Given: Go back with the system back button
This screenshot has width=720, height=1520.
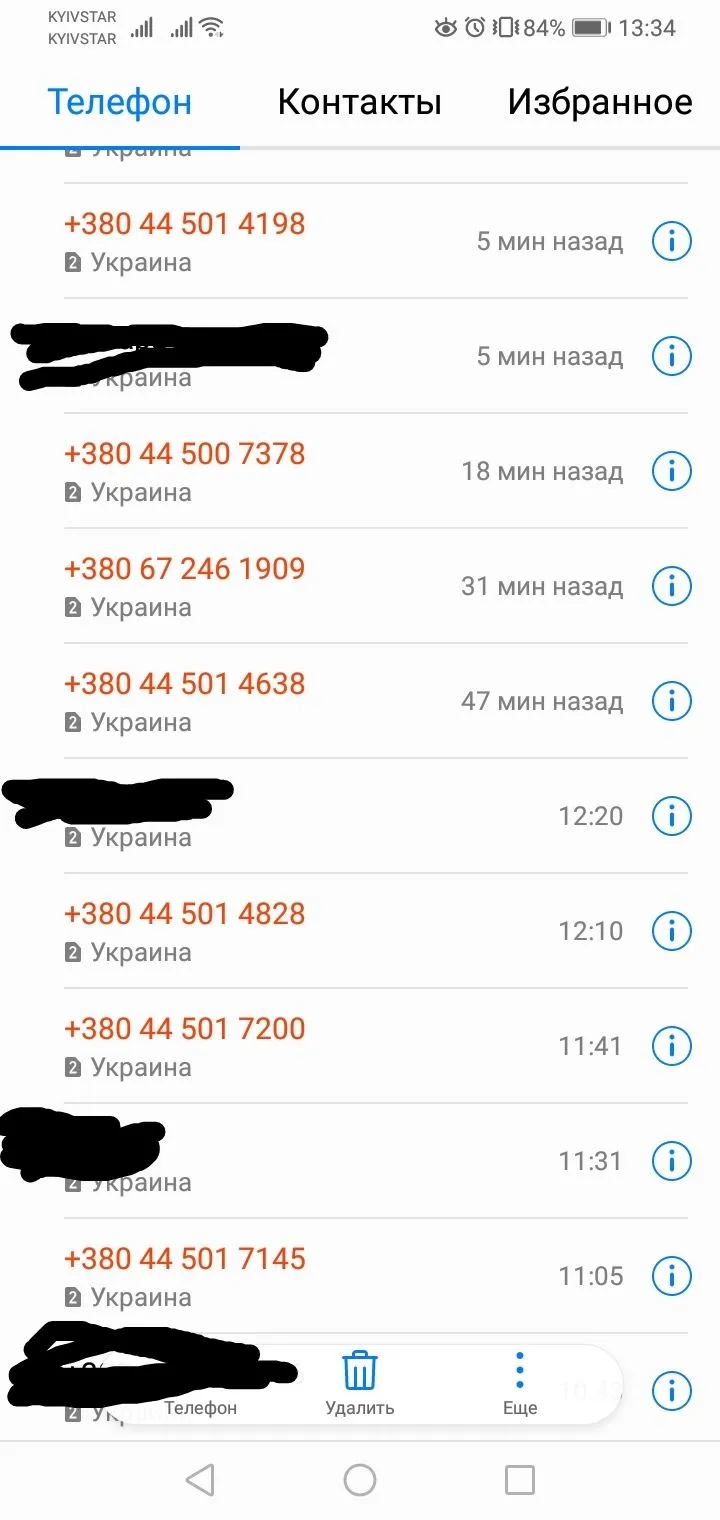Looking at the screenshot, I should (200, 1479).
